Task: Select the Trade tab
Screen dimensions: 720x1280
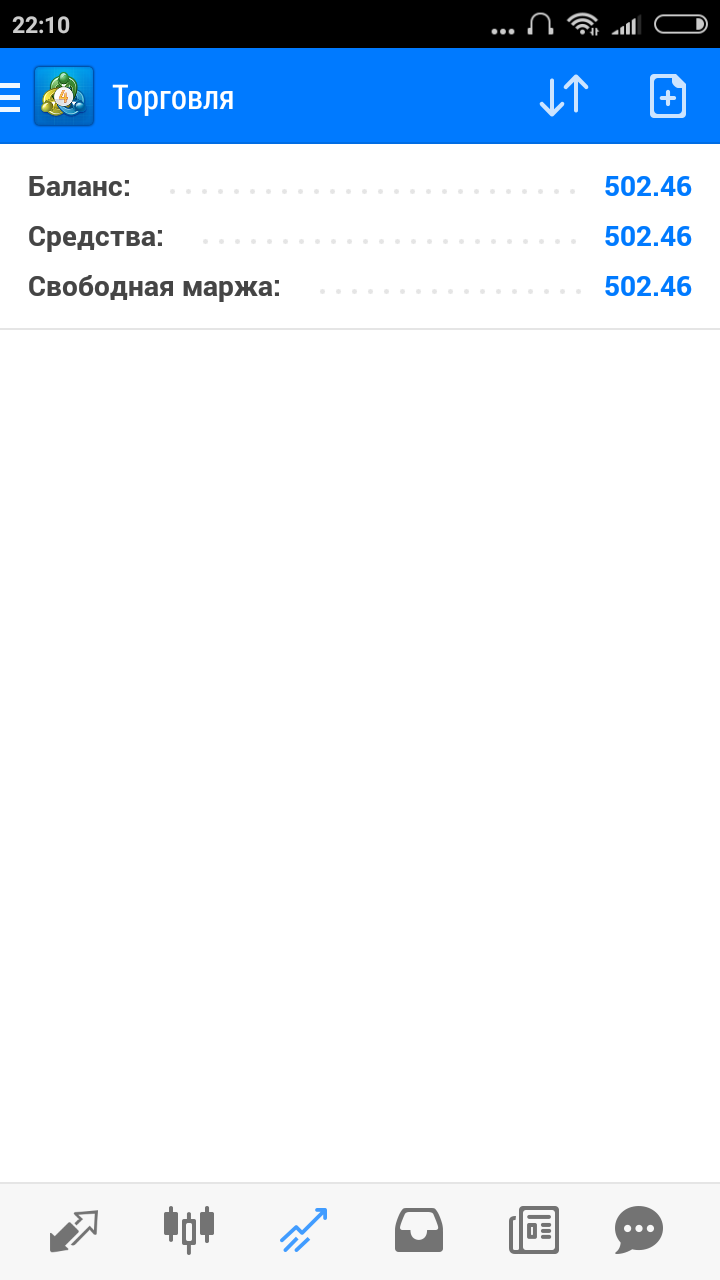Action: tap(304, 1230)
